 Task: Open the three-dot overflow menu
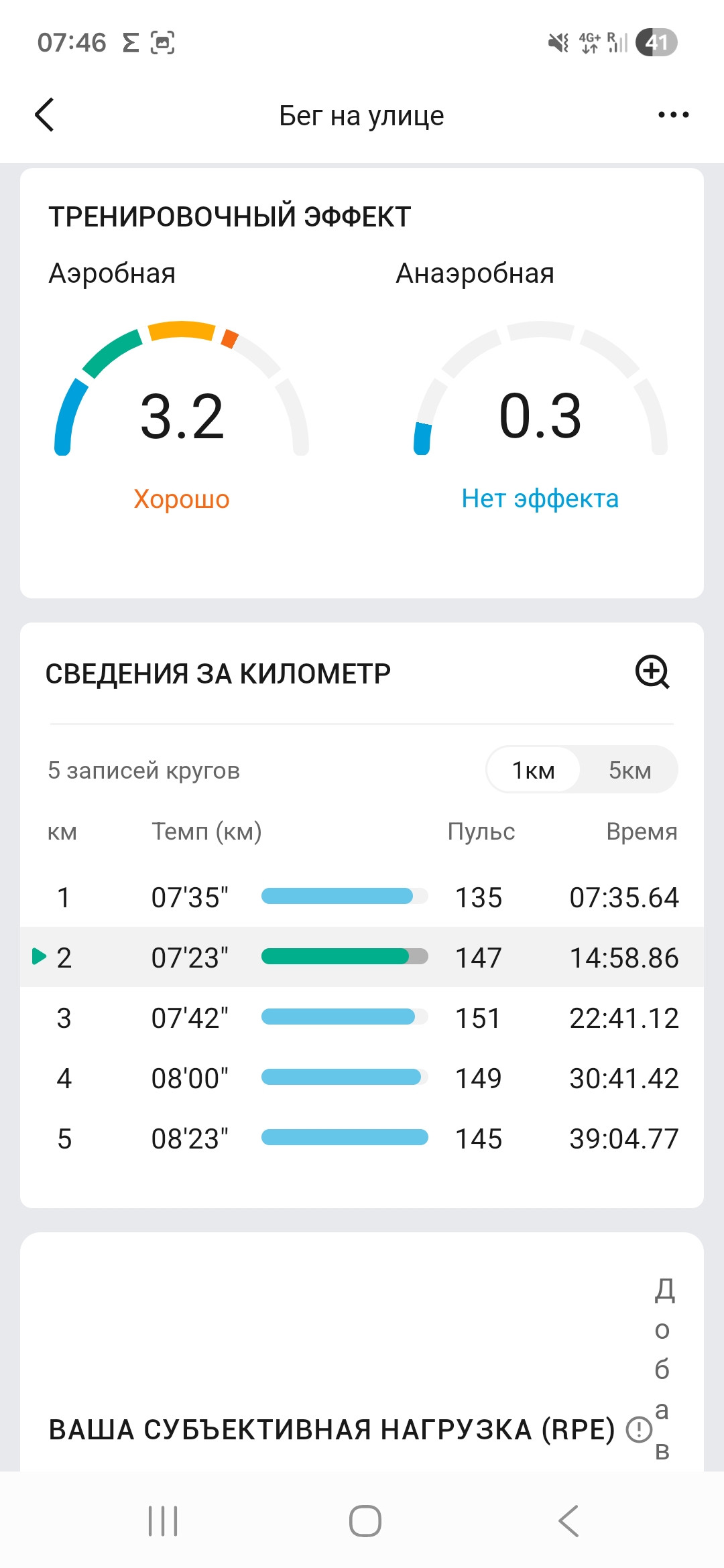pyautogui.click(x=673, y=115)
